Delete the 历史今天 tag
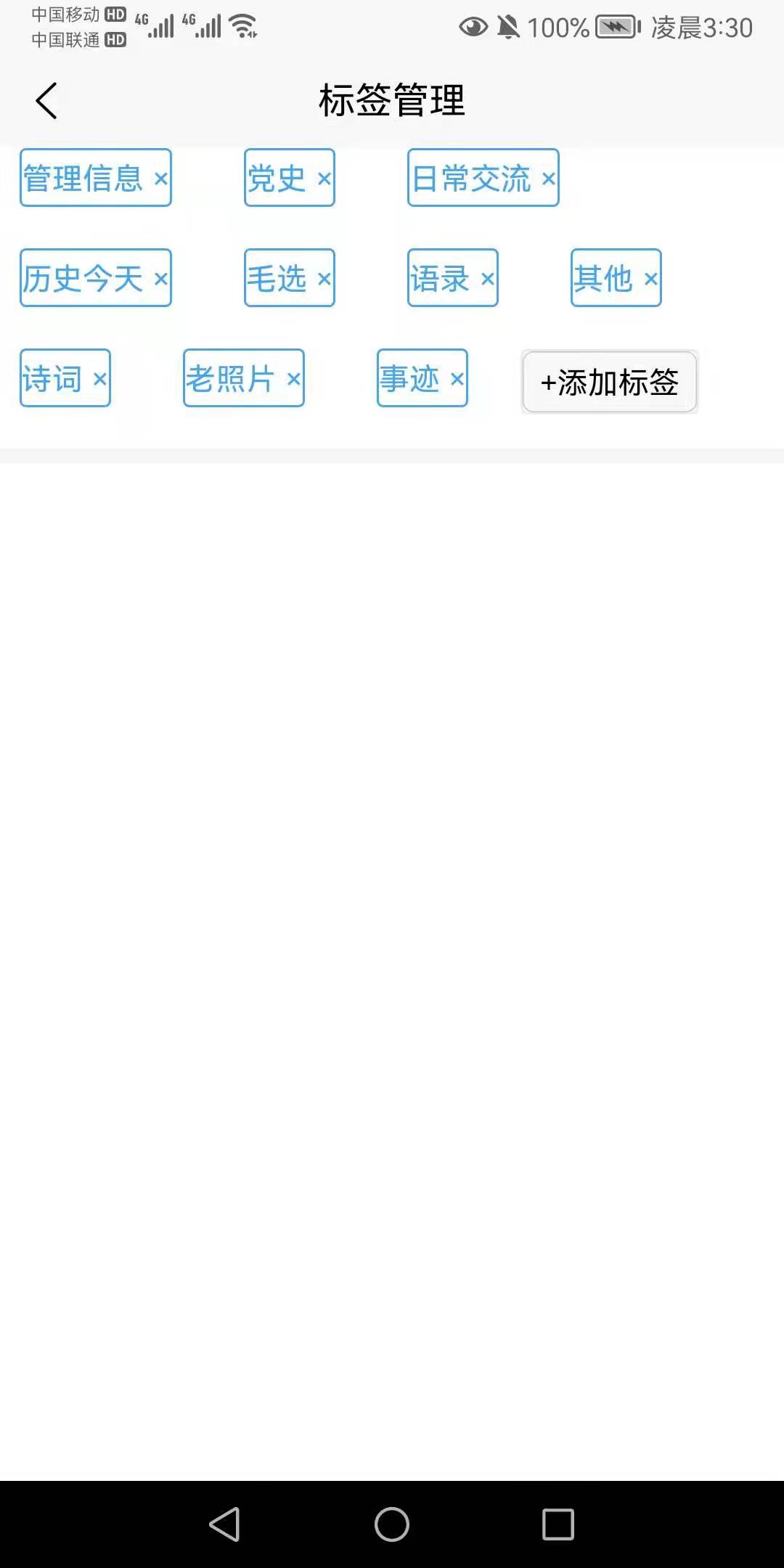The width and height of the screenshot is (784, 1568). [x=160, y=279]
